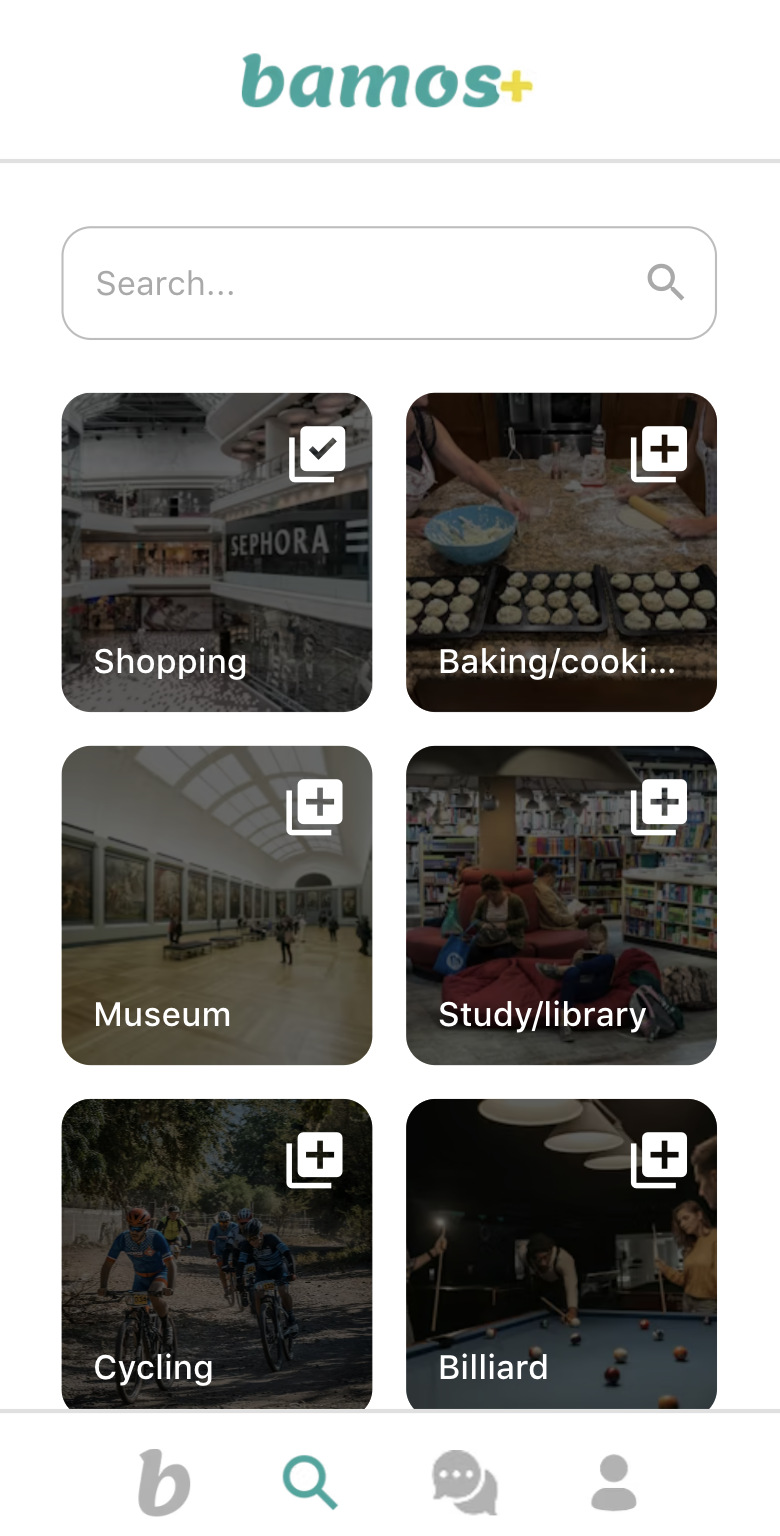Add Baking/cooking with its plus icon
The height and width of the screenshot is (1536, 780).
(x=660, y=455)
